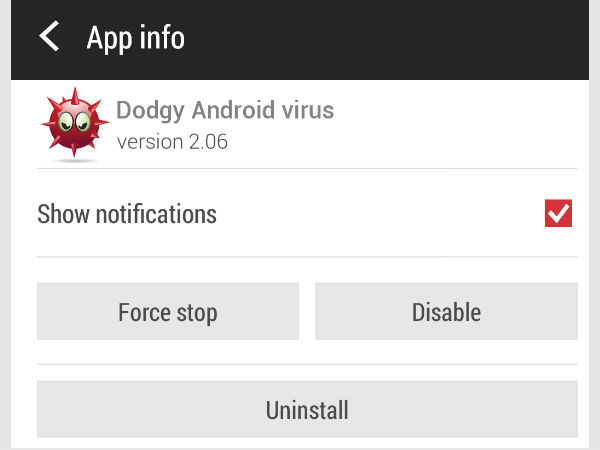Uncheck the Show notifications checkbox

pos(558,213)
